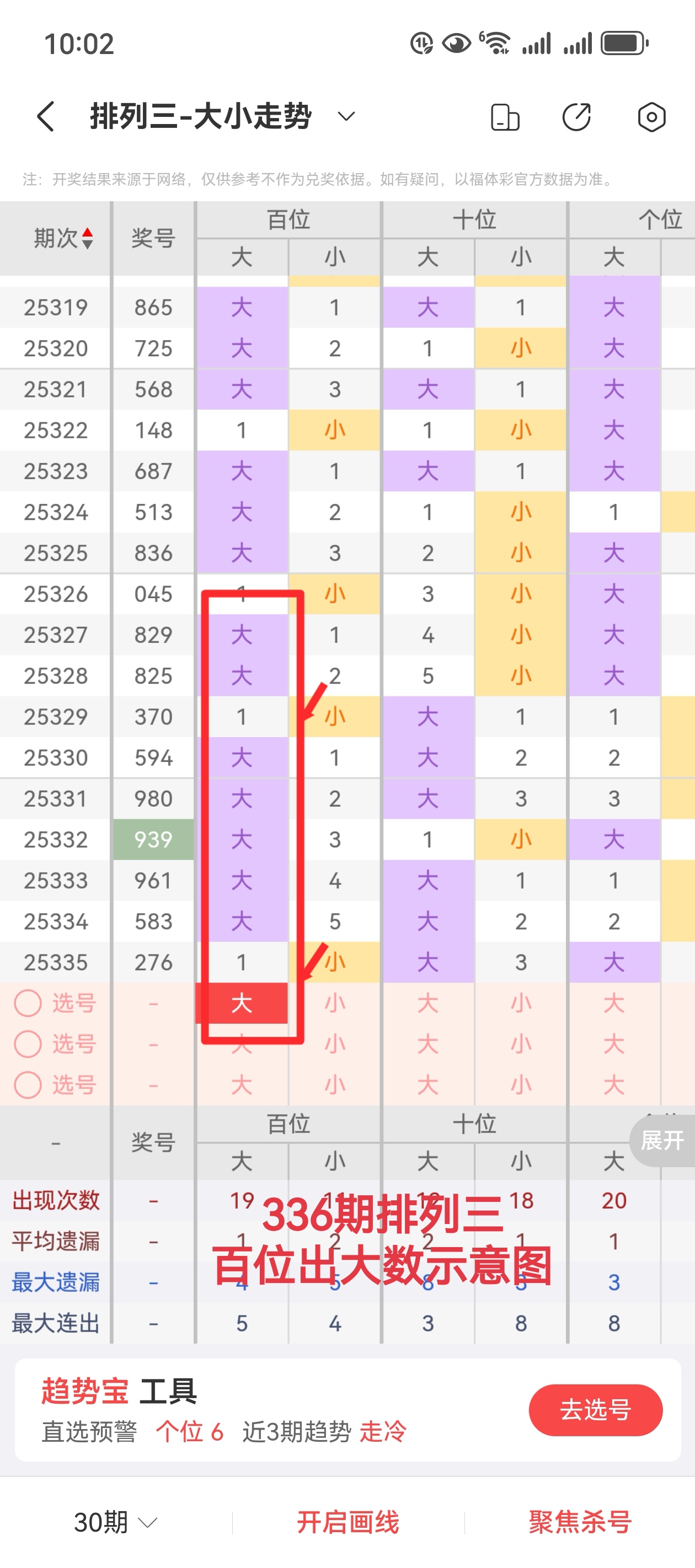Share this trend chart
695x1568 pixels.
pos(576,117)
